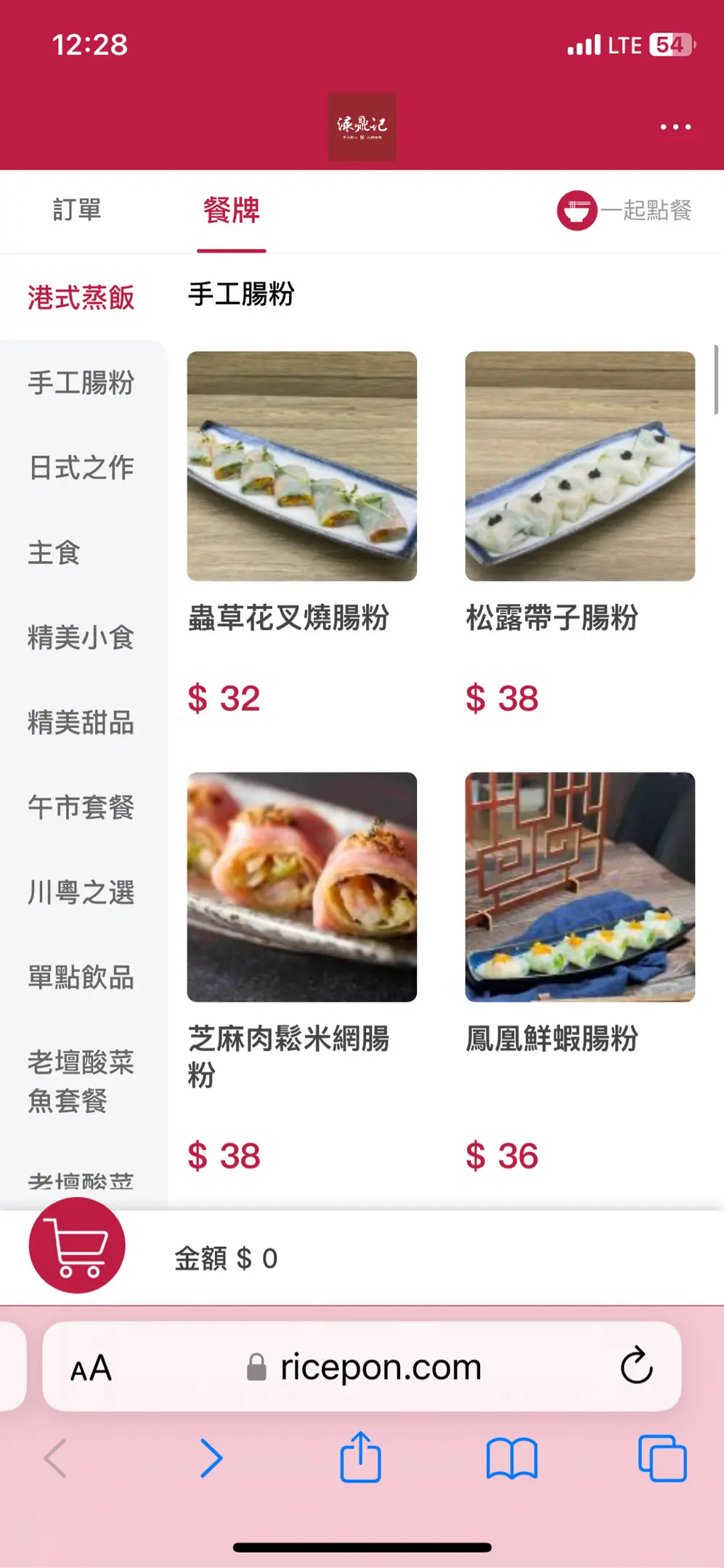
Task: Show the 精美小食 category
Action: pyautogui.click(x=81, y=637)
